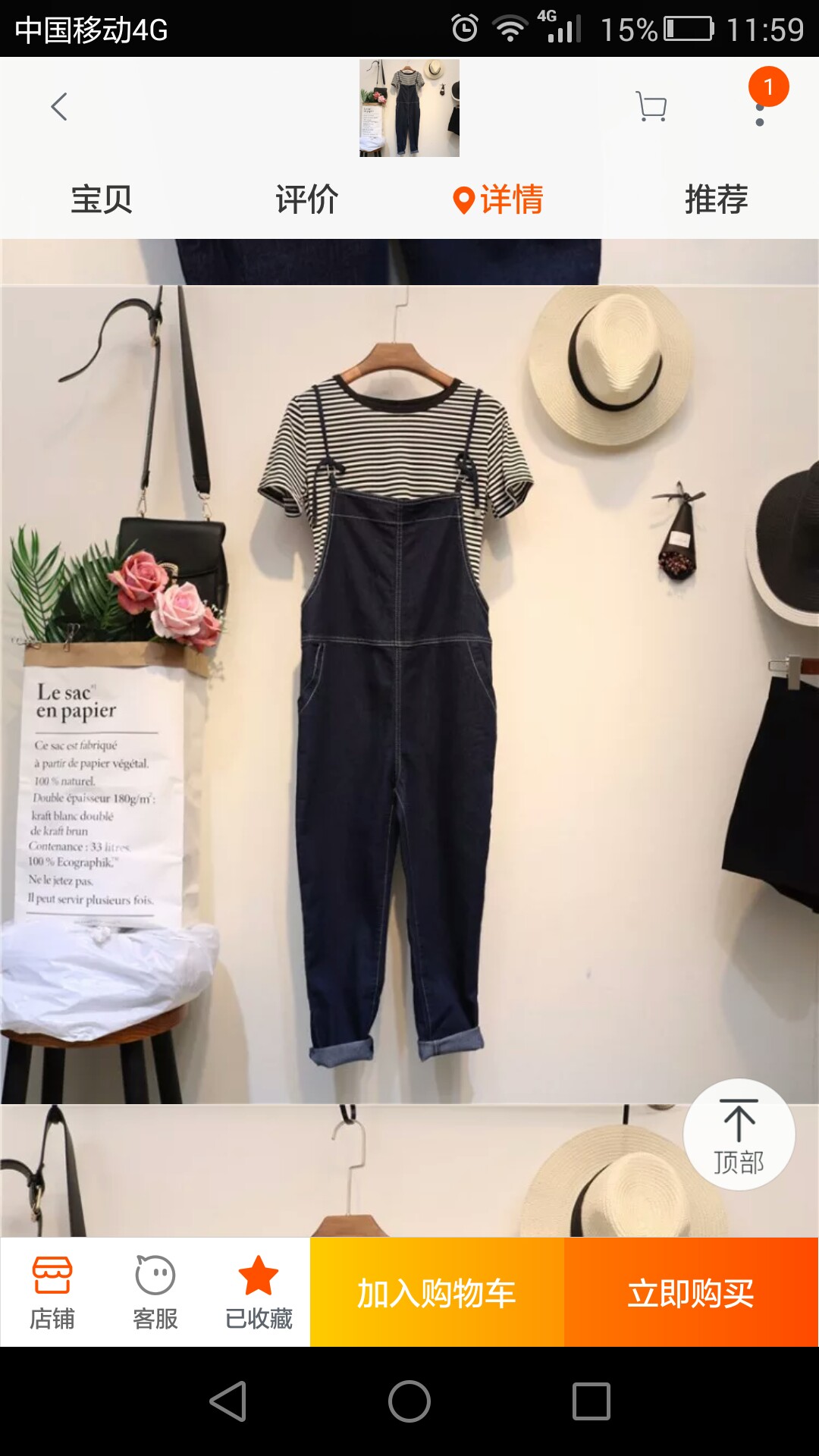
Task: Tap the system home button
Action: point(409,1401)
